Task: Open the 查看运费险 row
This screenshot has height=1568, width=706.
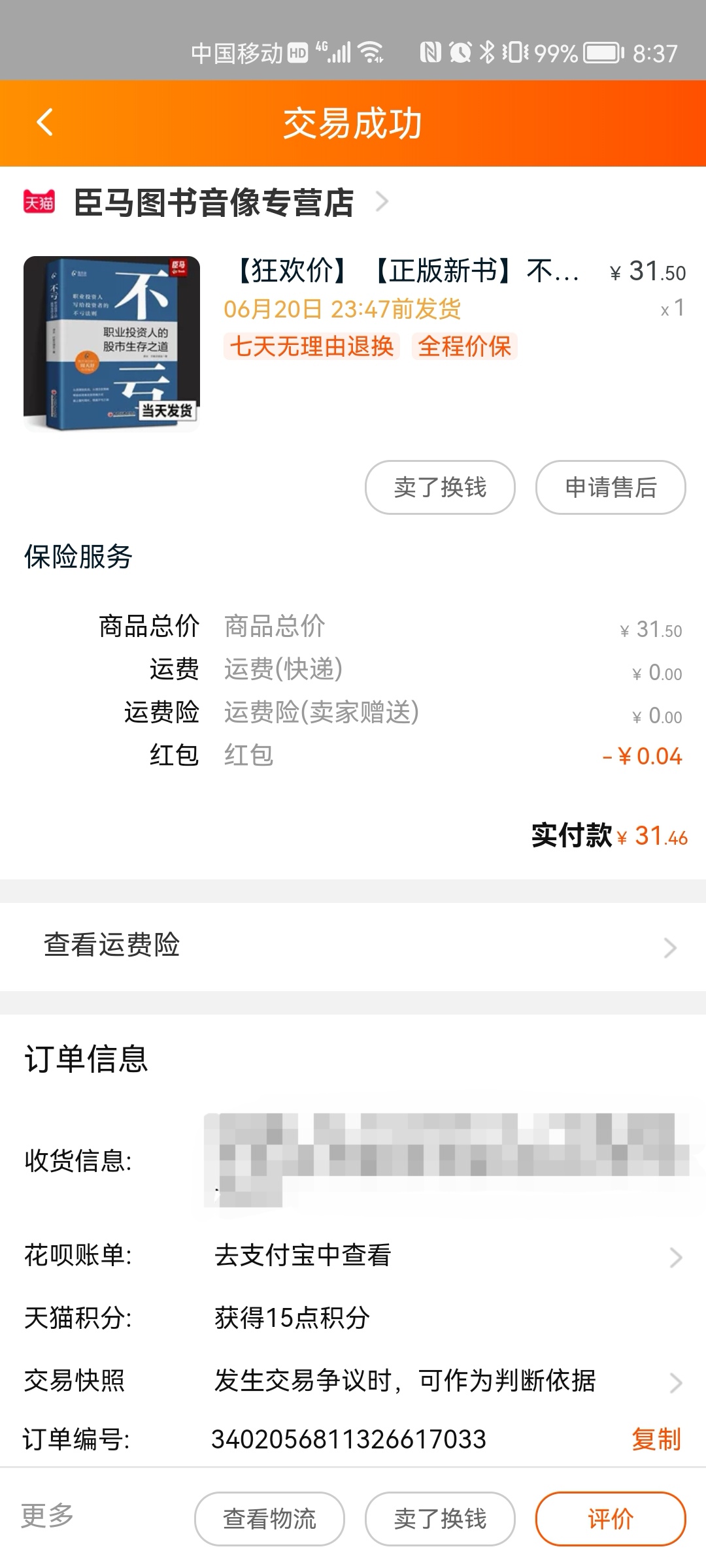Action: coord(353,946)
